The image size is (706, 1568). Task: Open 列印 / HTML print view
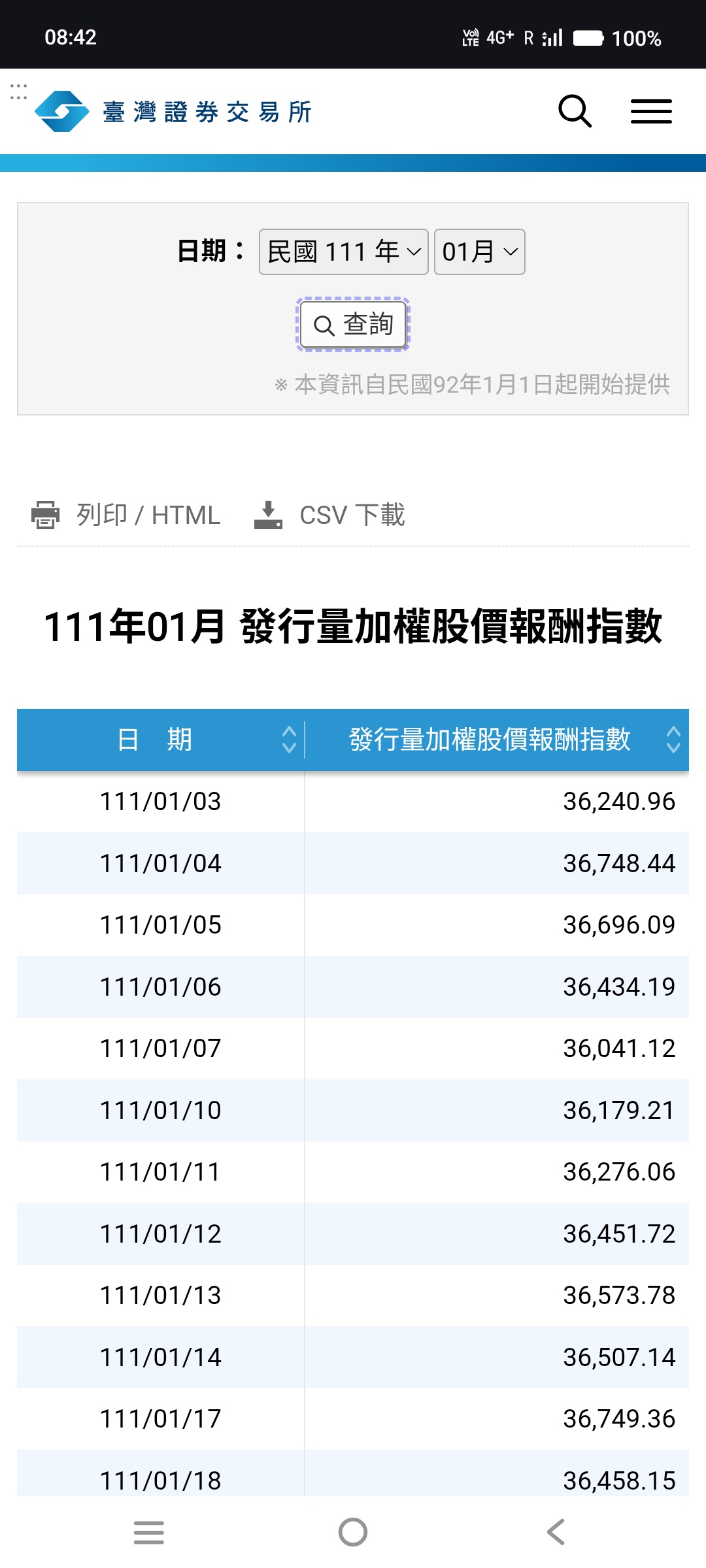point(127,515)
